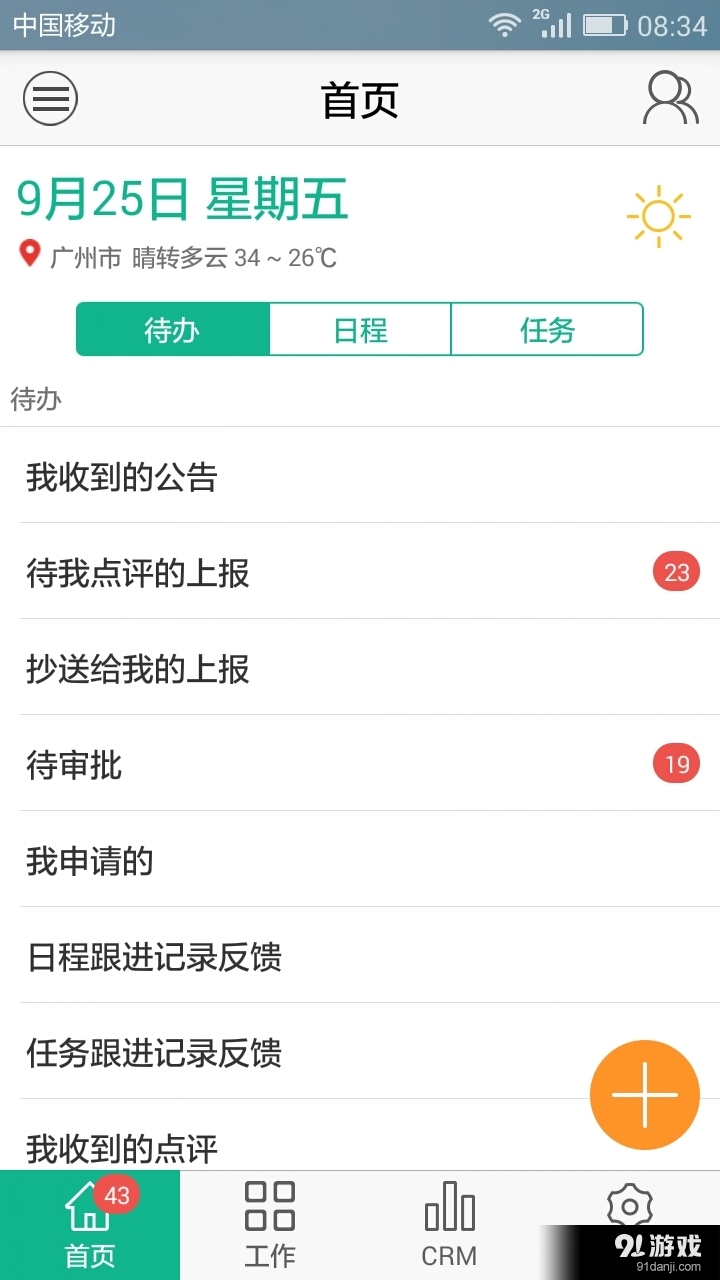Open 待我点评的上报 with 23 badge

coord(360,572)
